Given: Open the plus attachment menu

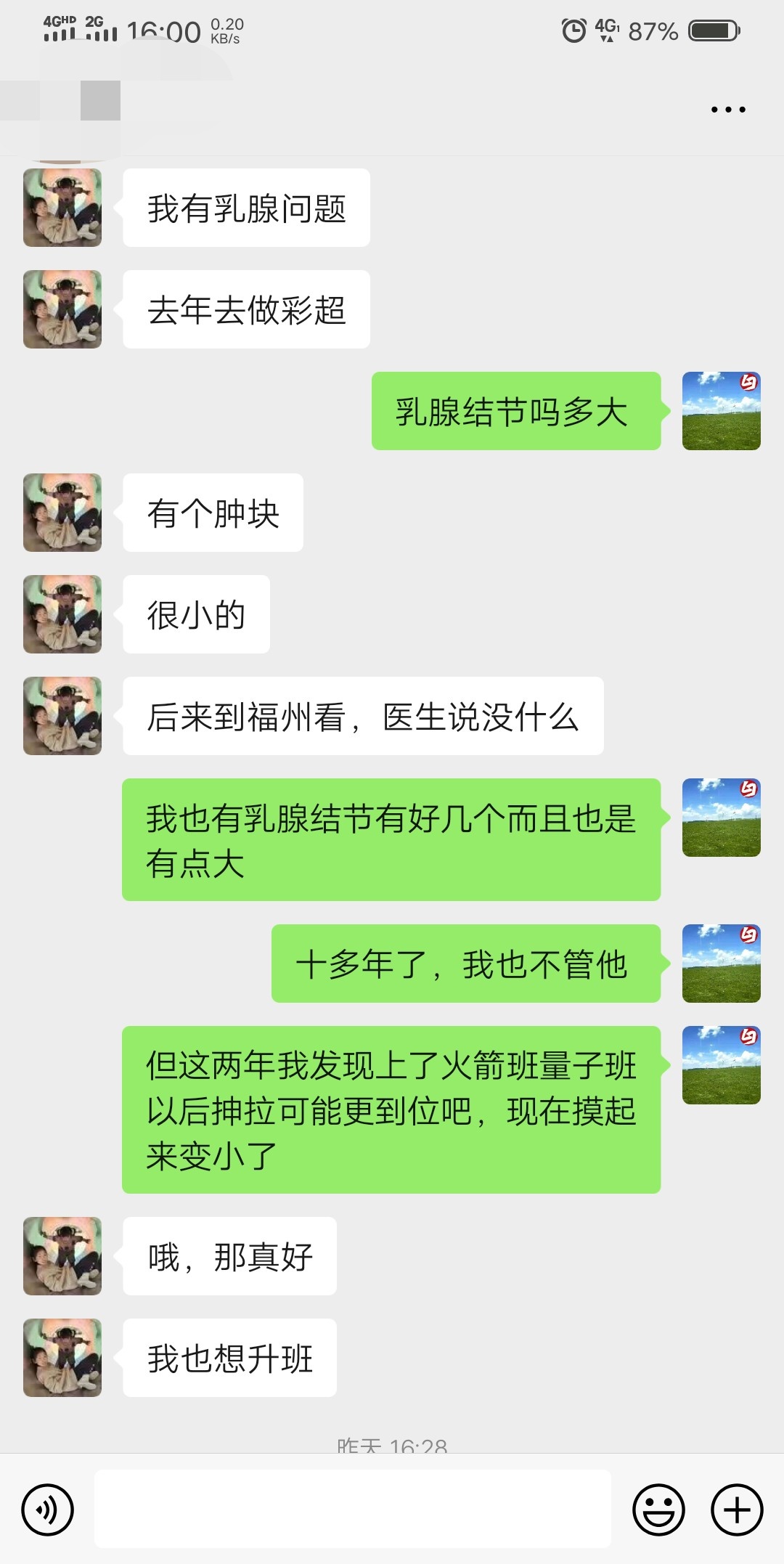Looking at the screenshot, I should (737, 1510).
